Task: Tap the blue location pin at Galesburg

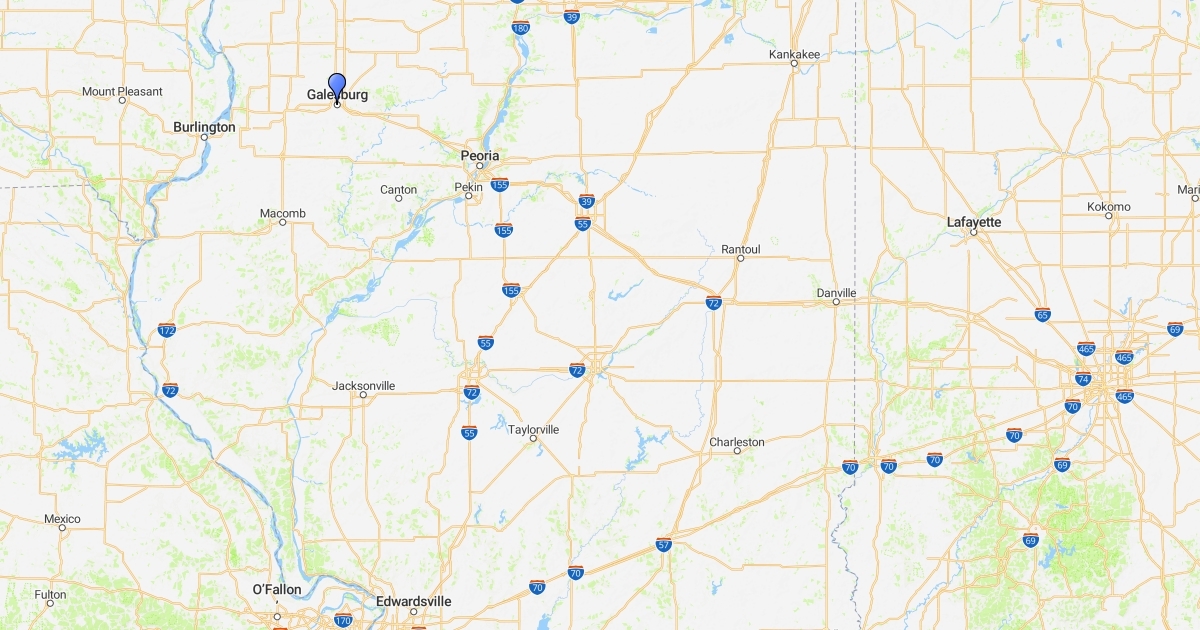Action: [x=337, y=86]
